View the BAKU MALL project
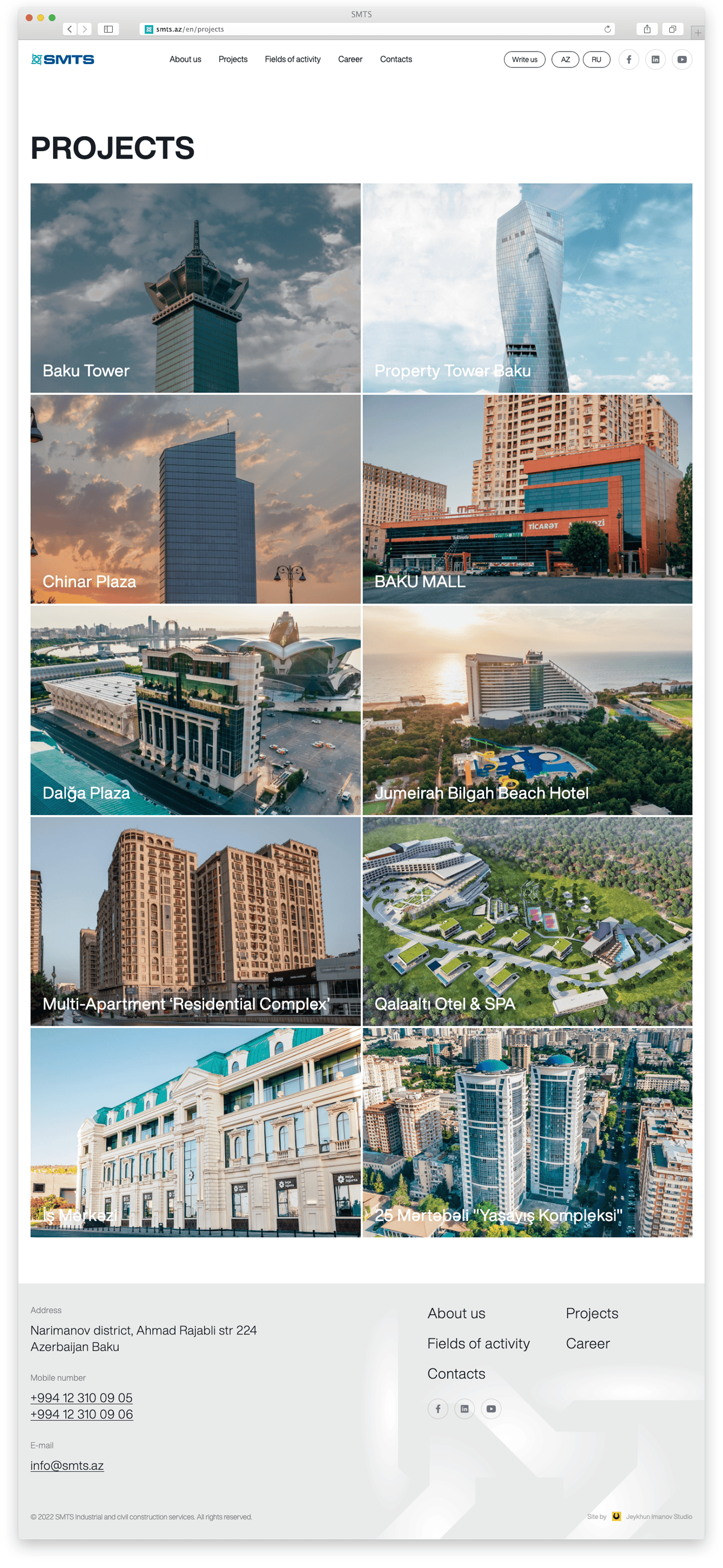The width and height of the screenshot is (723, 1568). click(x=527, y=498)
